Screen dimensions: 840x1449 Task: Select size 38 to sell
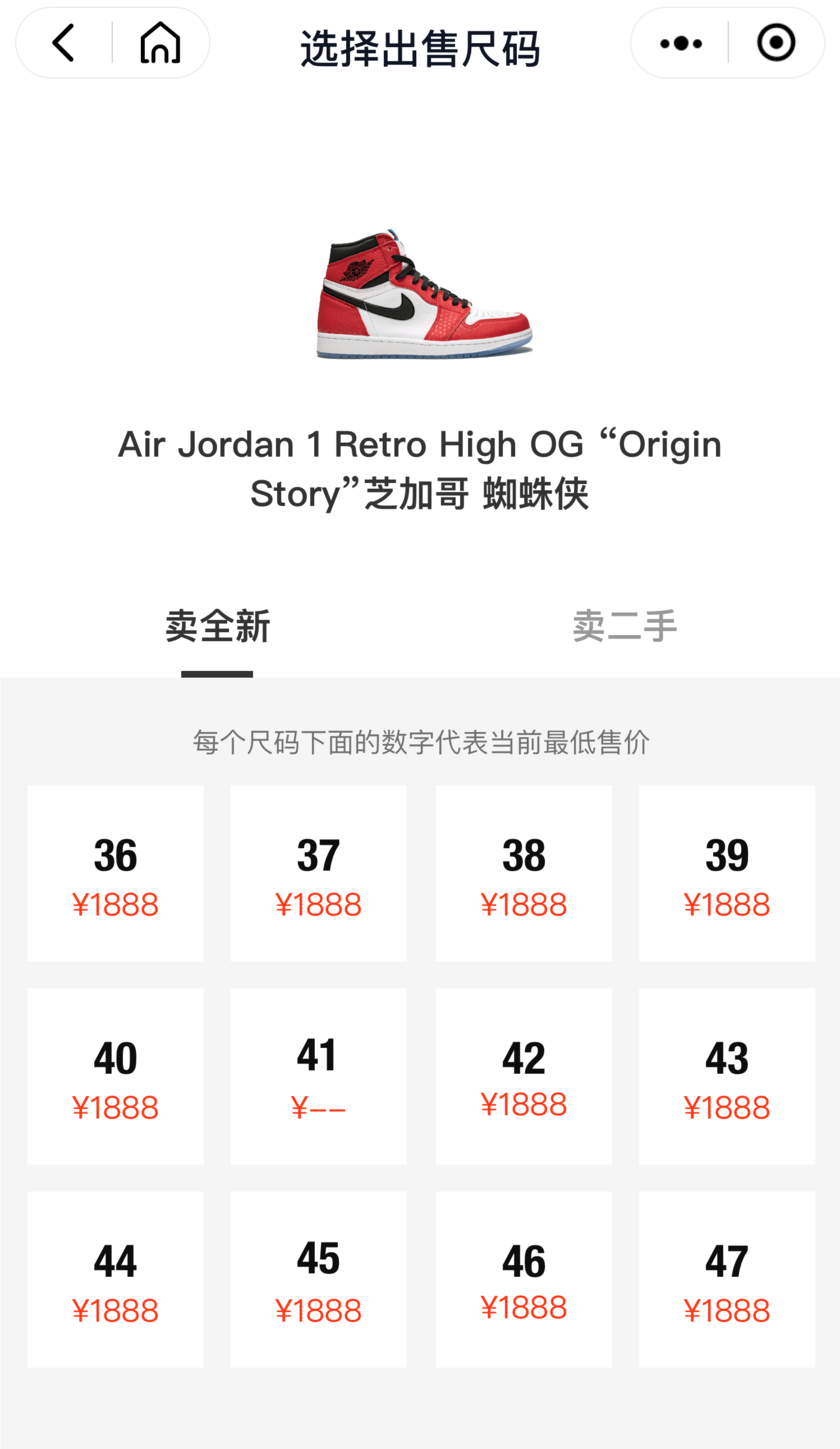click(524, 873)
